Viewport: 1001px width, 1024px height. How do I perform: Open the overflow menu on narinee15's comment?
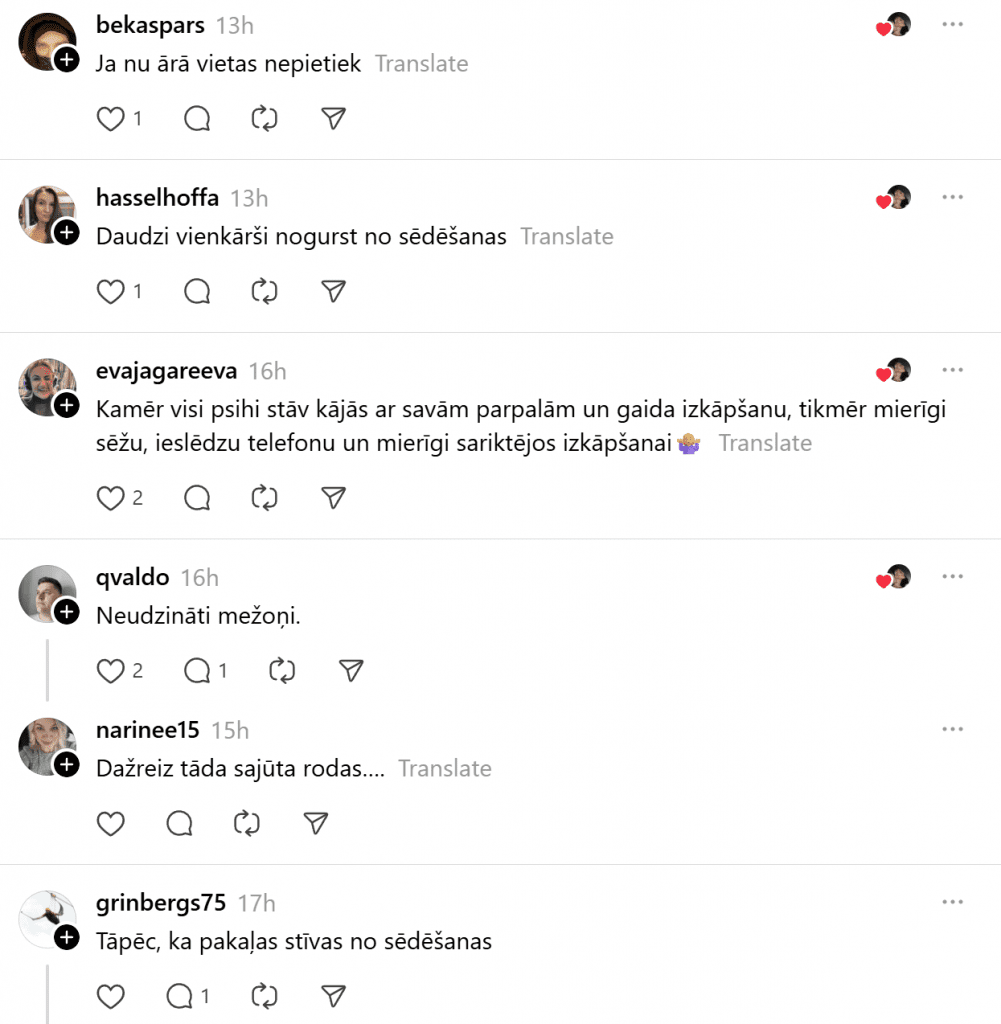click(x=952, y=729)
